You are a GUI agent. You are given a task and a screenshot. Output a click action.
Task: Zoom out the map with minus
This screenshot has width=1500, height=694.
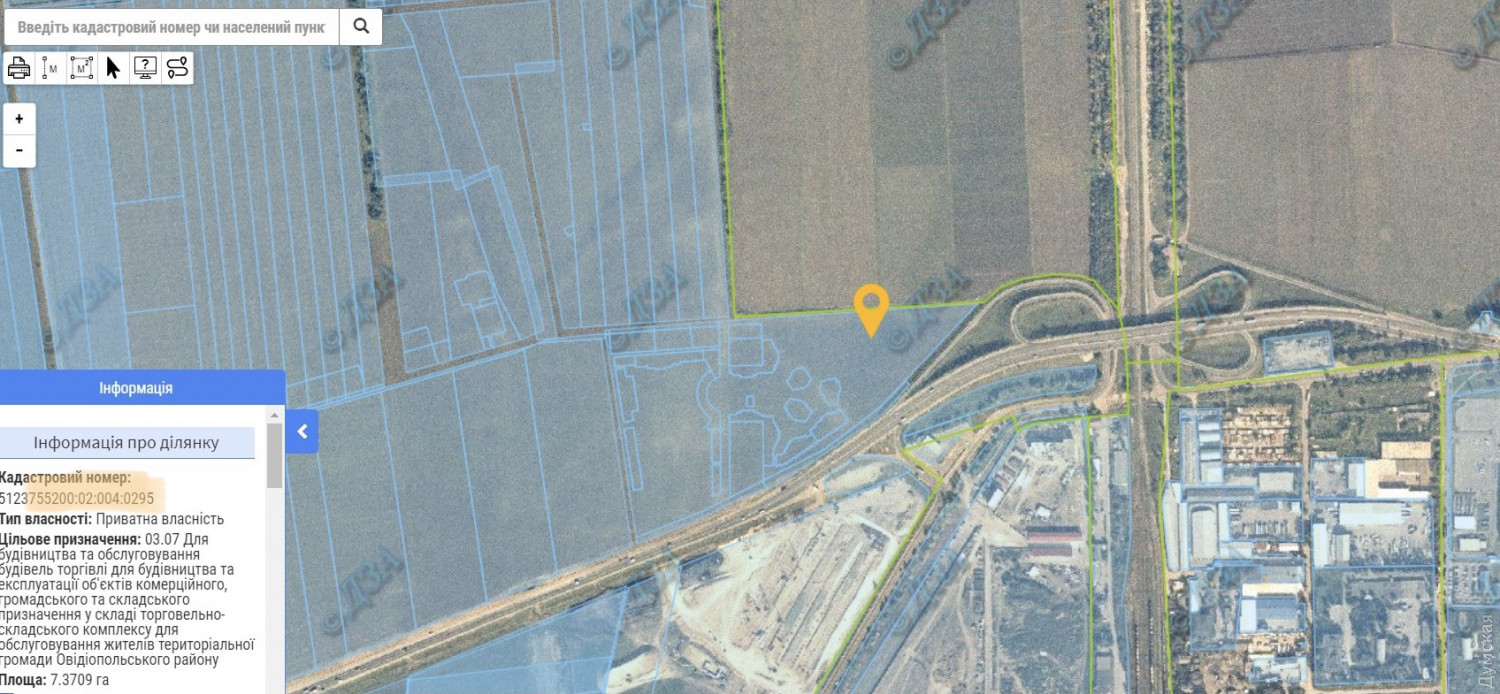click(19, 150)
